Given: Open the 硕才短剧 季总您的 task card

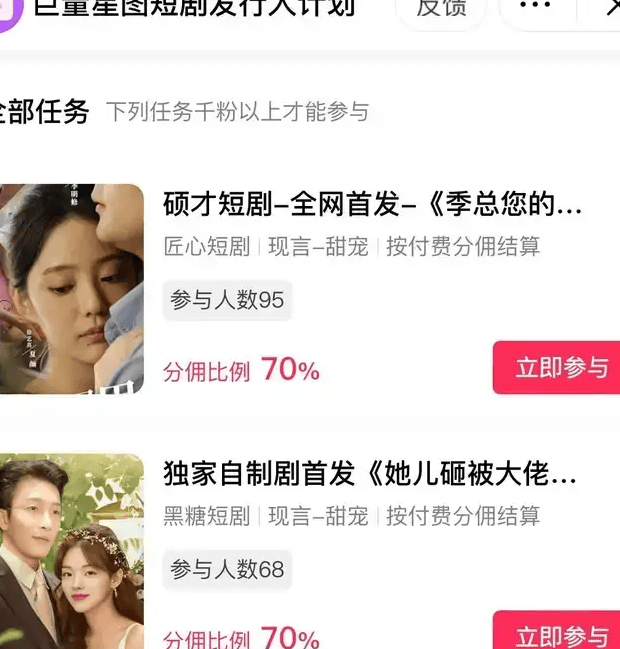Looking at the screenshot, I should point(372,208).
